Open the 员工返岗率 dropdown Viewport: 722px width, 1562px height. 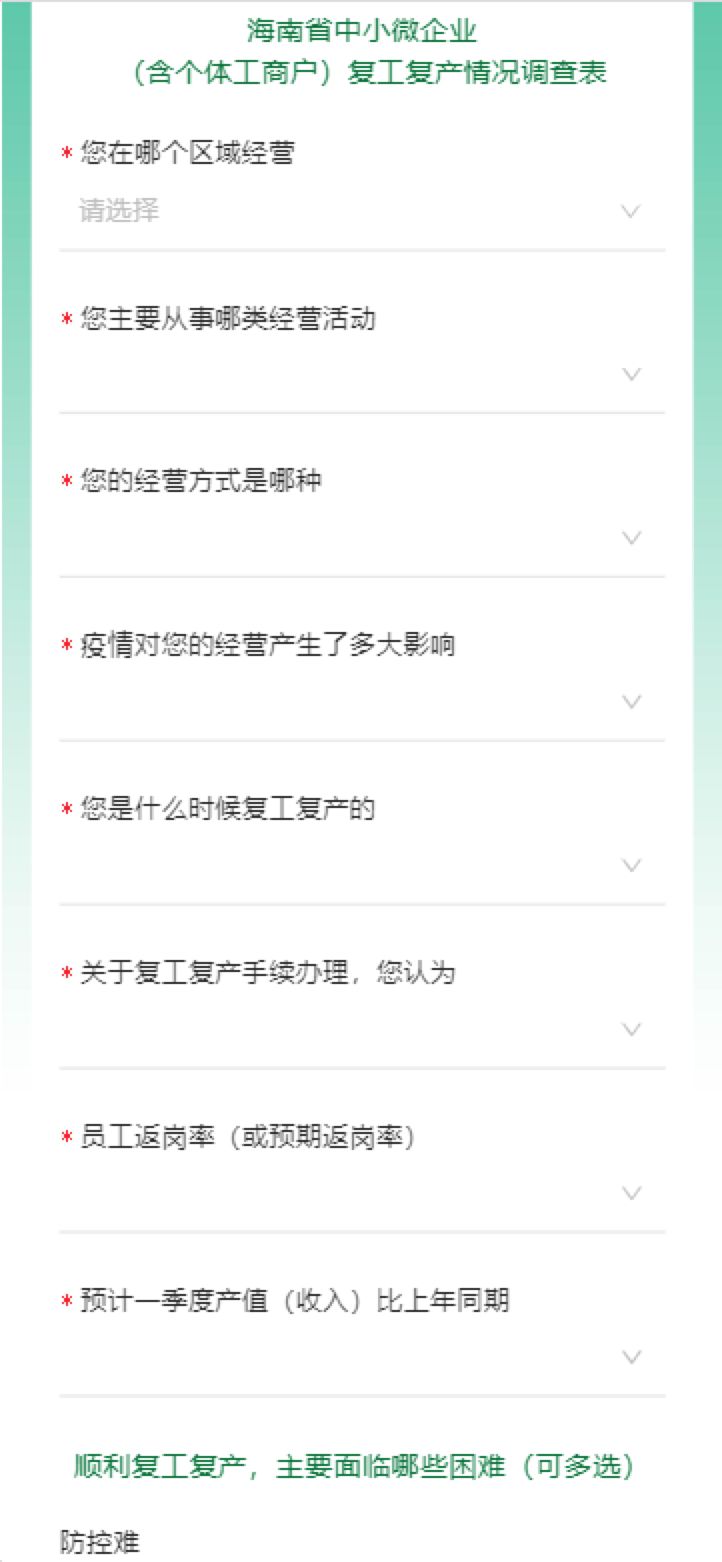pyautogui.click(x=361, y=1193)
